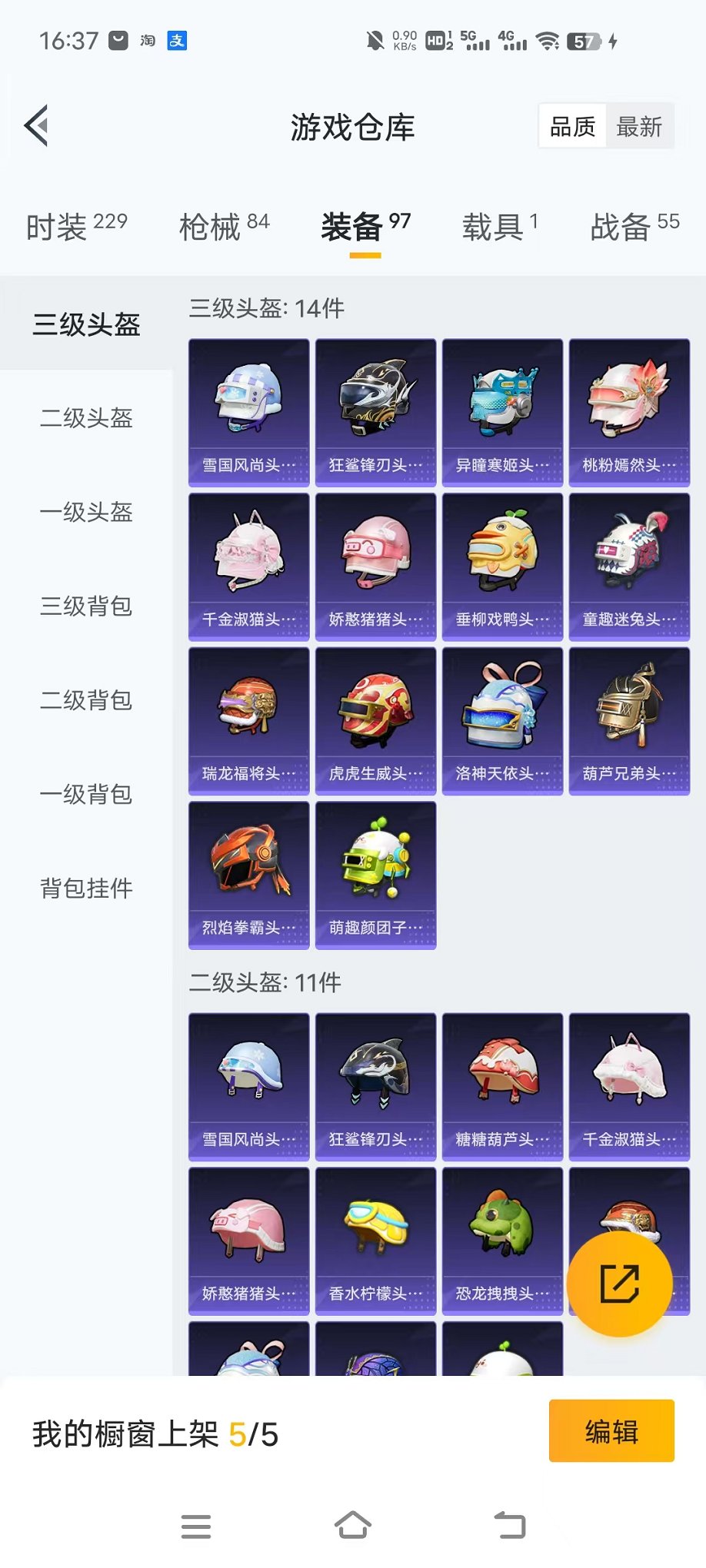The width and height of the screenshot is (706, 1568).
Task: Tap the 编辑 button
Action: pyautogui.click(x=611, y=1431)
